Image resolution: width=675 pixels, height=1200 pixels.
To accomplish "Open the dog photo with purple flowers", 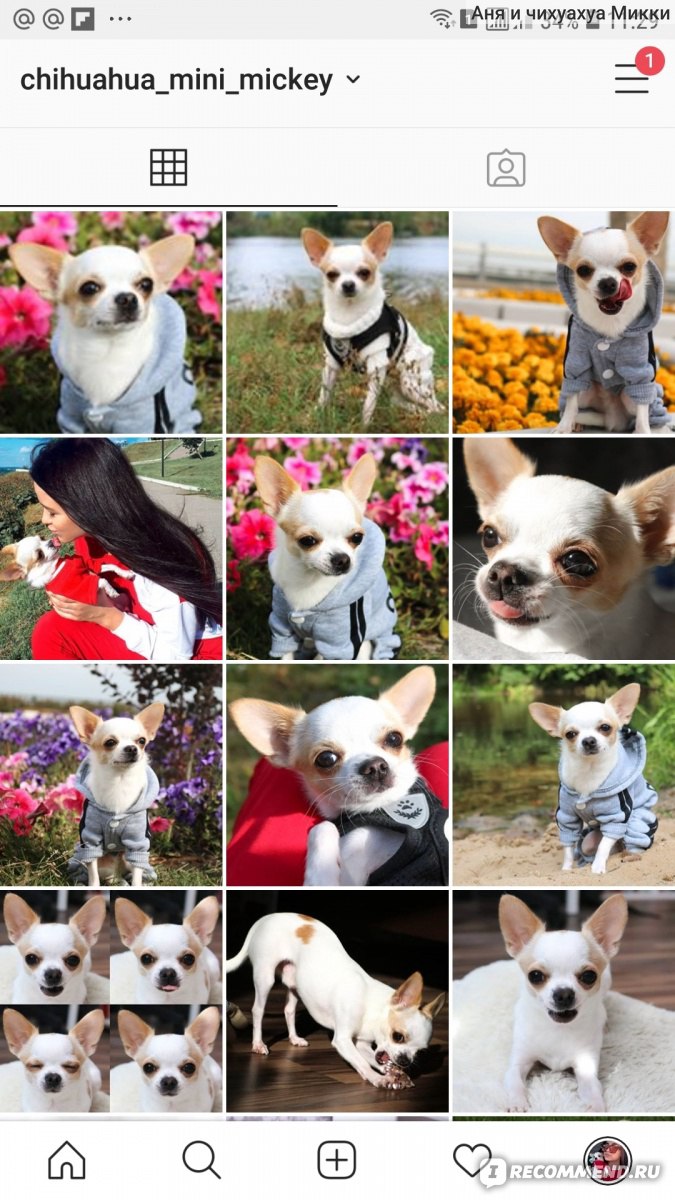I will click(111, 775).
